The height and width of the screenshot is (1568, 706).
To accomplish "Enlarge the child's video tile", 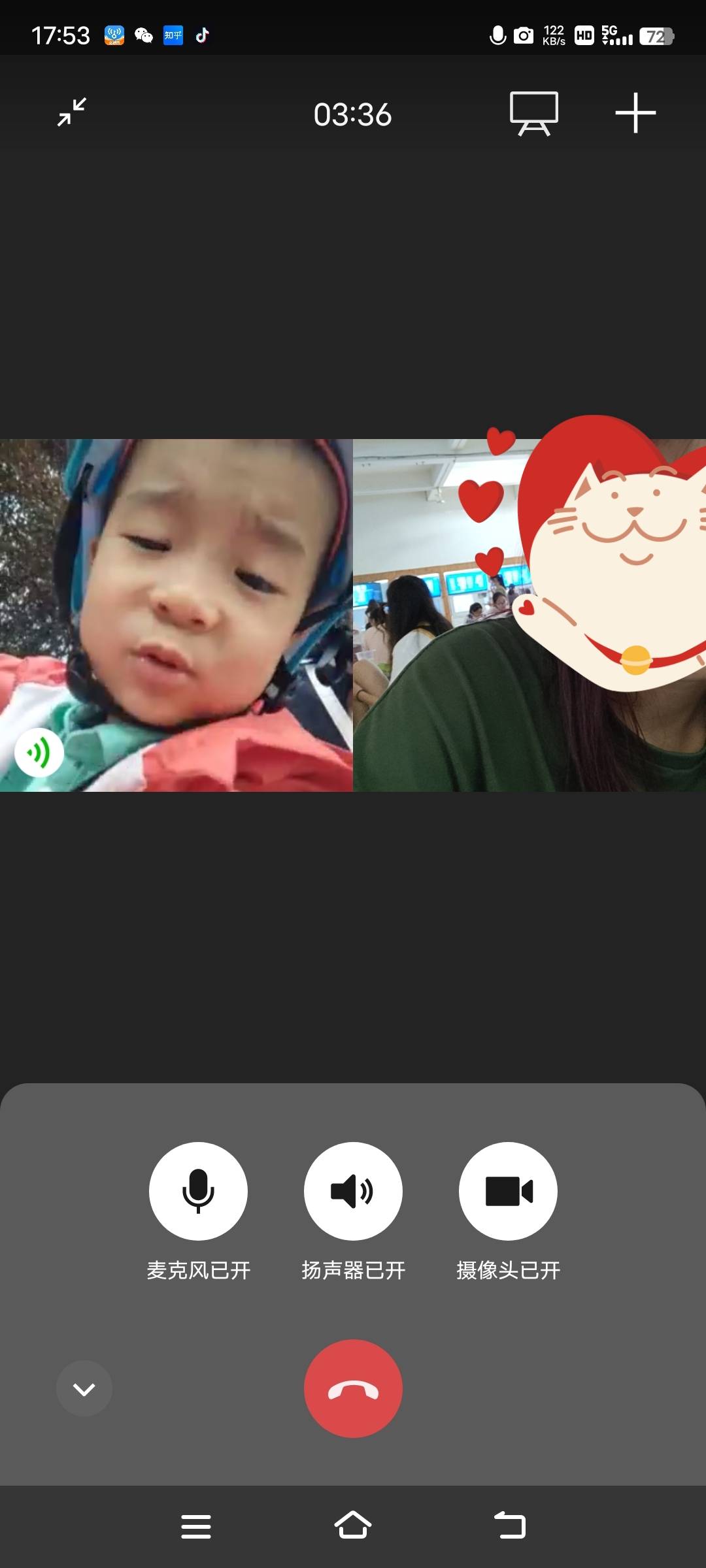I will click(x=176, y=615).
